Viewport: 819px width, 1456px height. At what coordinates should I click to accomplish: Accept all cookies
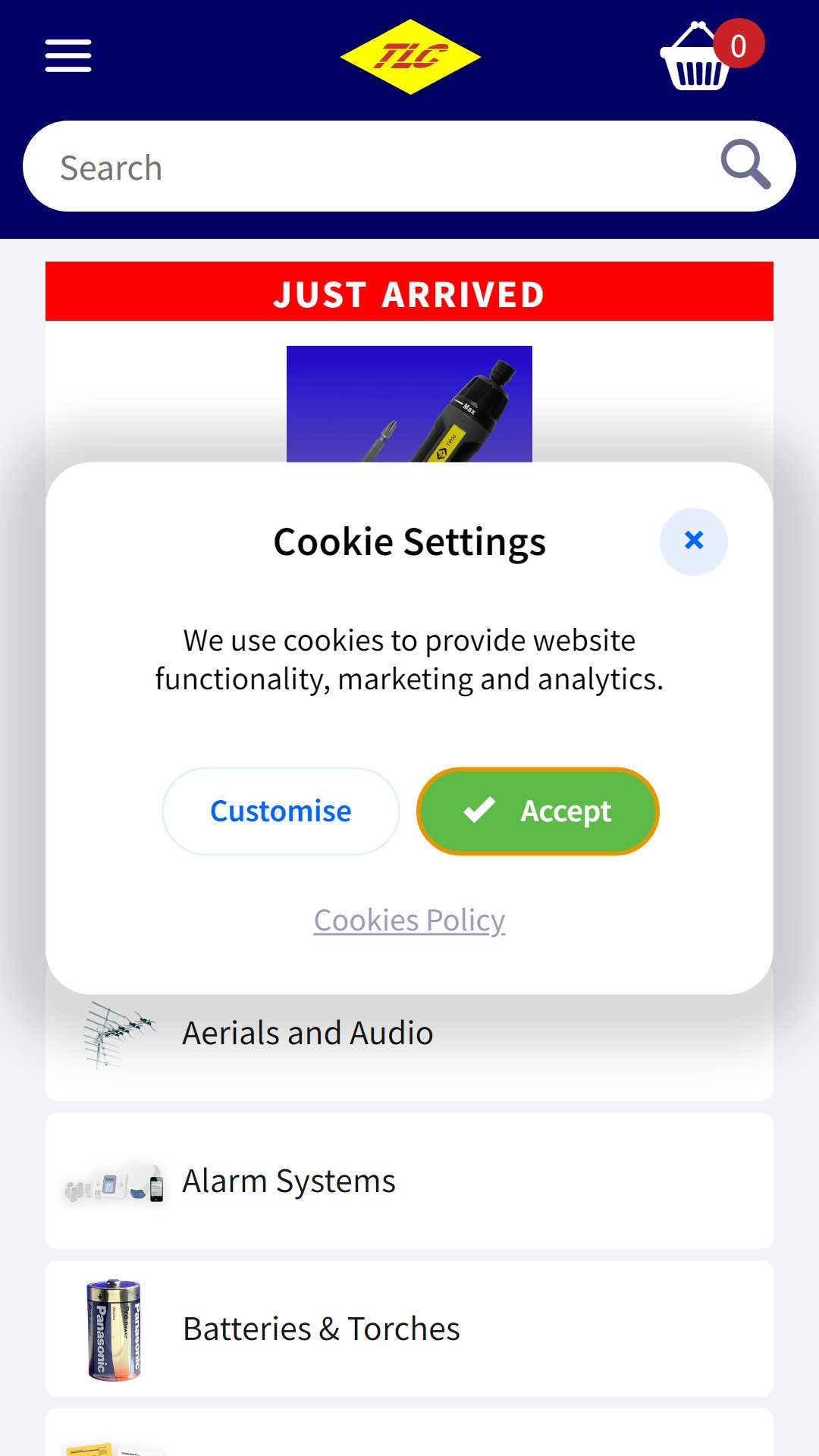click(538, 811)
